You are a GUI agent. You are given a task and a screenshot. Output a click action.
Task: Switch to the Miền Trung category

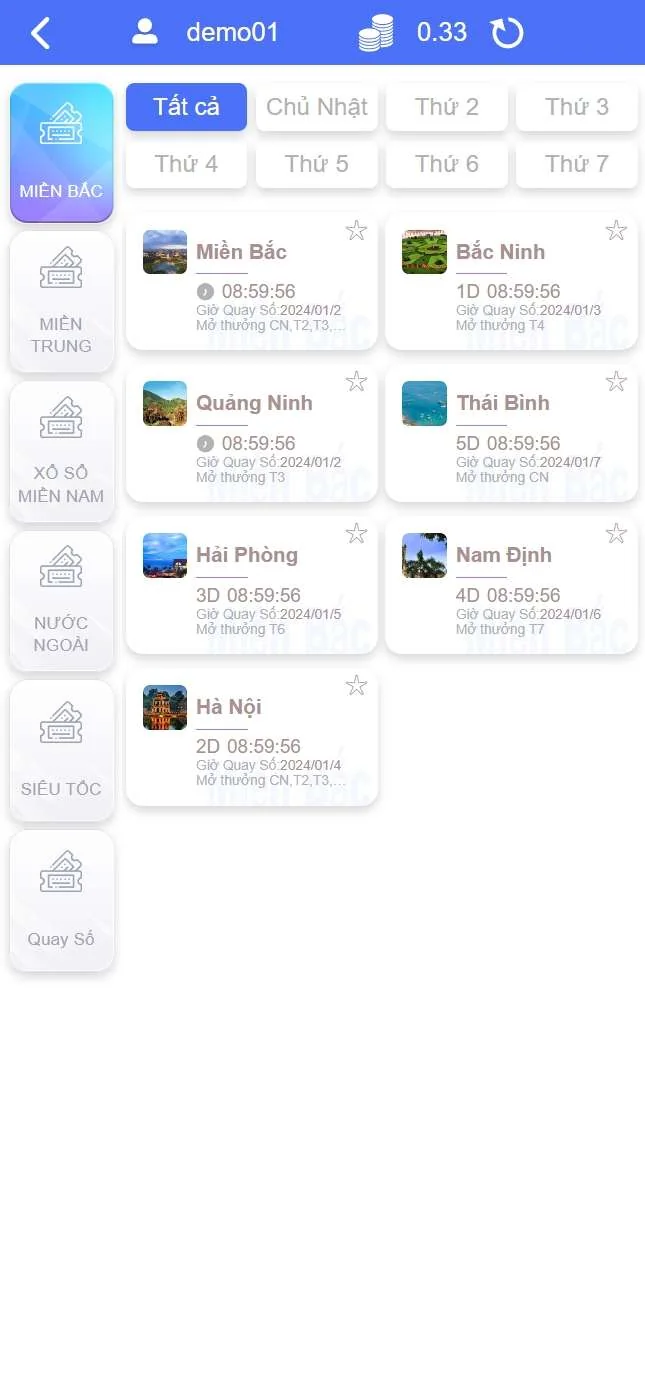pos(61,302)
